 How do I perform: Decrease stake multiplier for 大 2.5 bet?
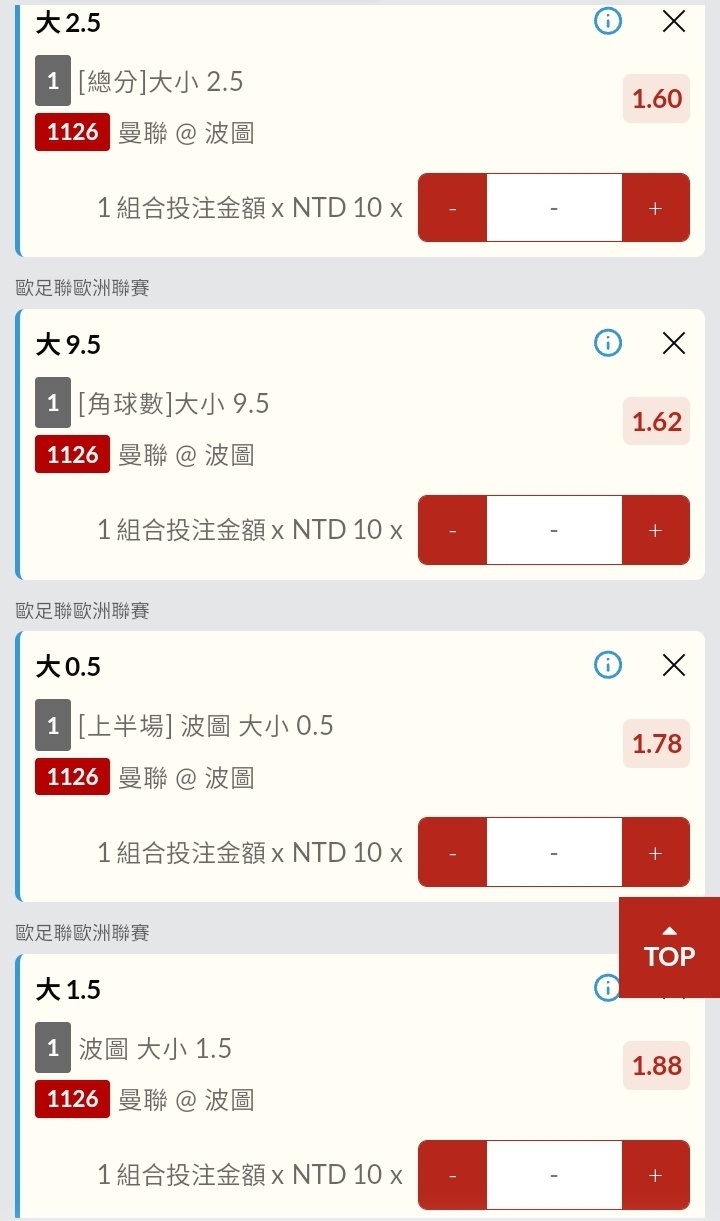coord(453,208)
